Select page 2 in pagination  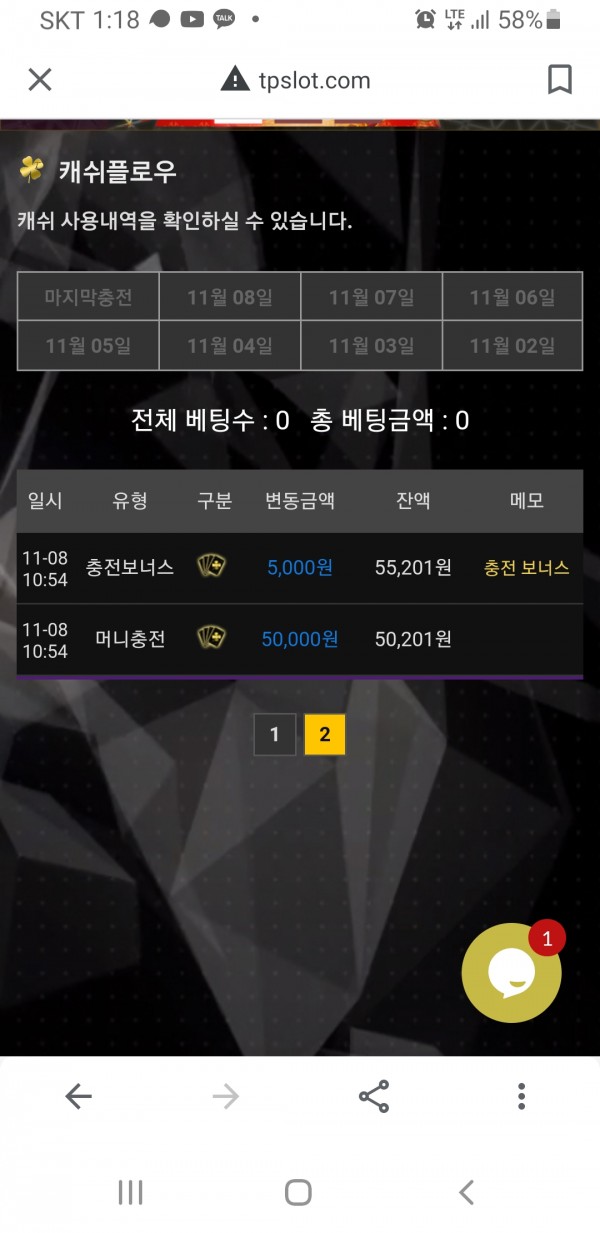[x=324, y=736]
